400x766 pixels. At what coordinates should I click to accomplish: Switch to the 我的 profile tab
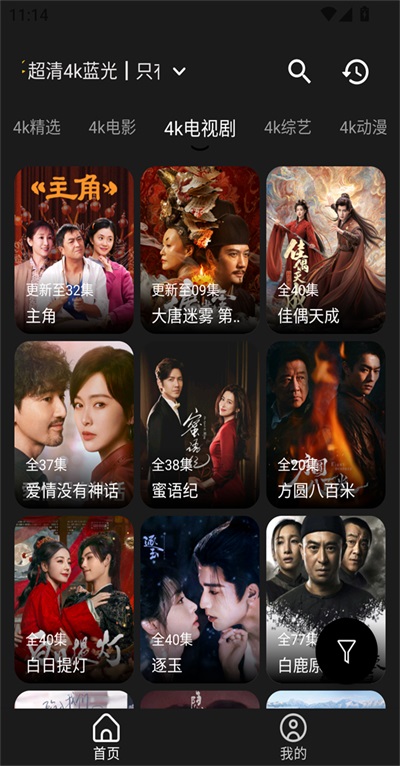point(294,736)
